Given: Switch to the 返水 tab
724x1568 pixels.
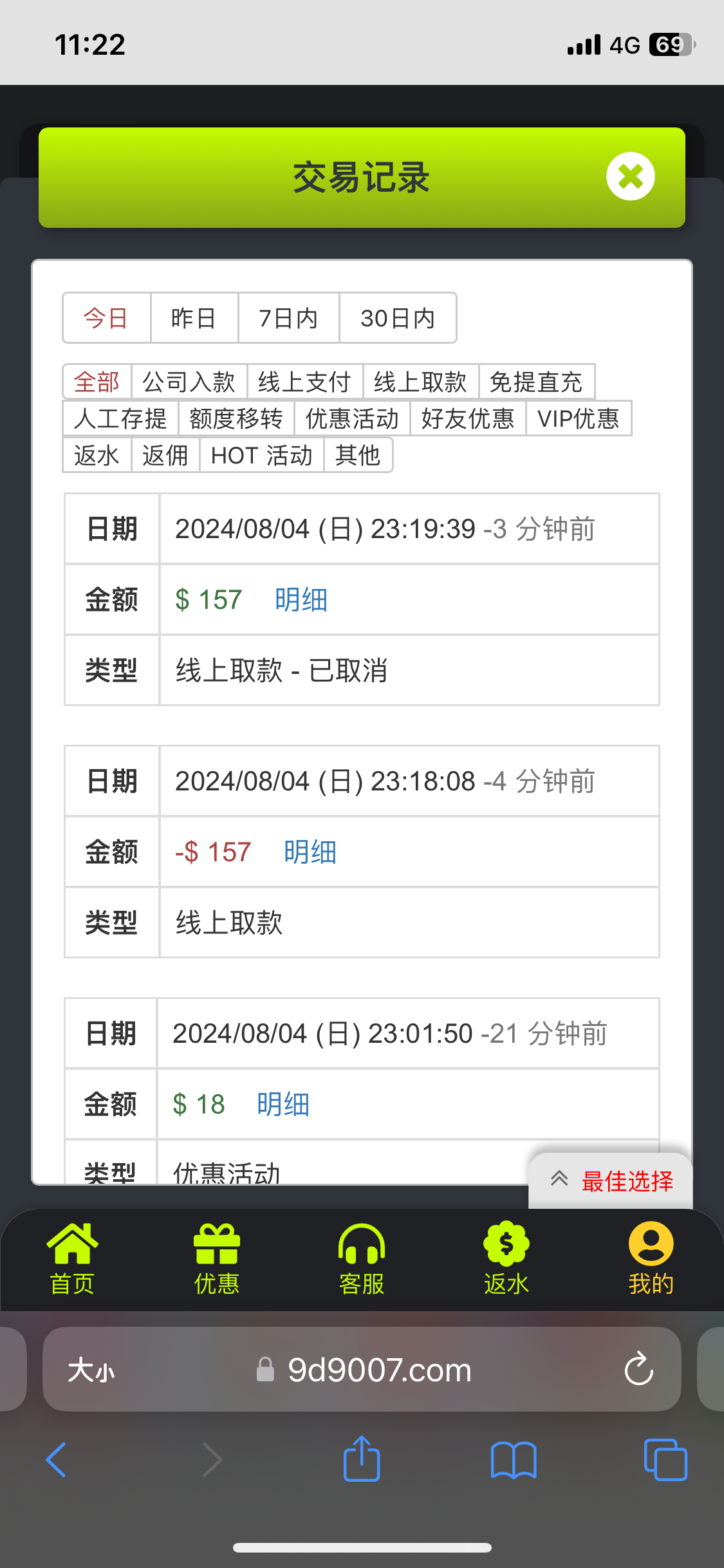Looking at the screenshot, I should (506, 1259).
